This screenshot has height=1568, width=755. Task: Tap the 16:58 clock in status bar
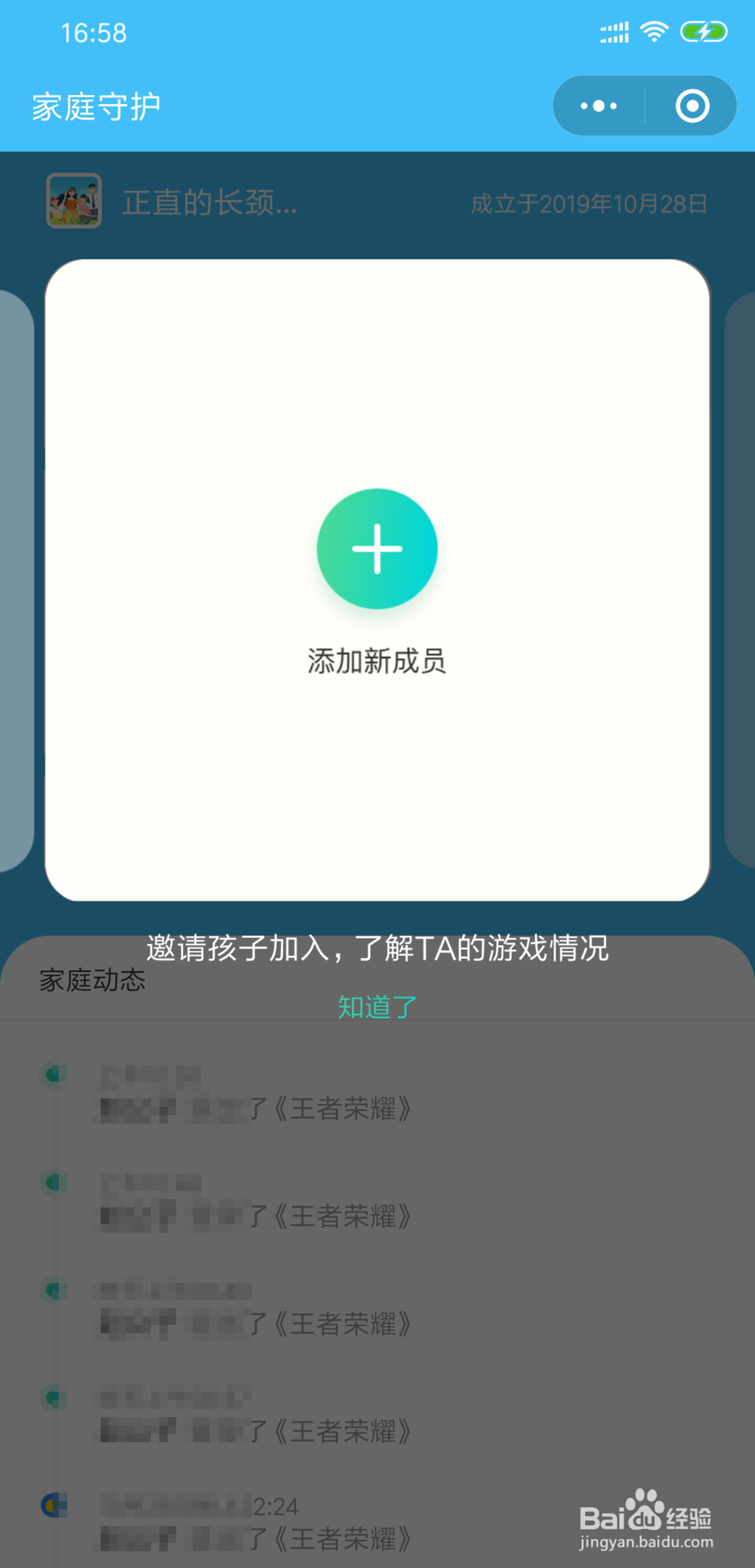(94, 32)
